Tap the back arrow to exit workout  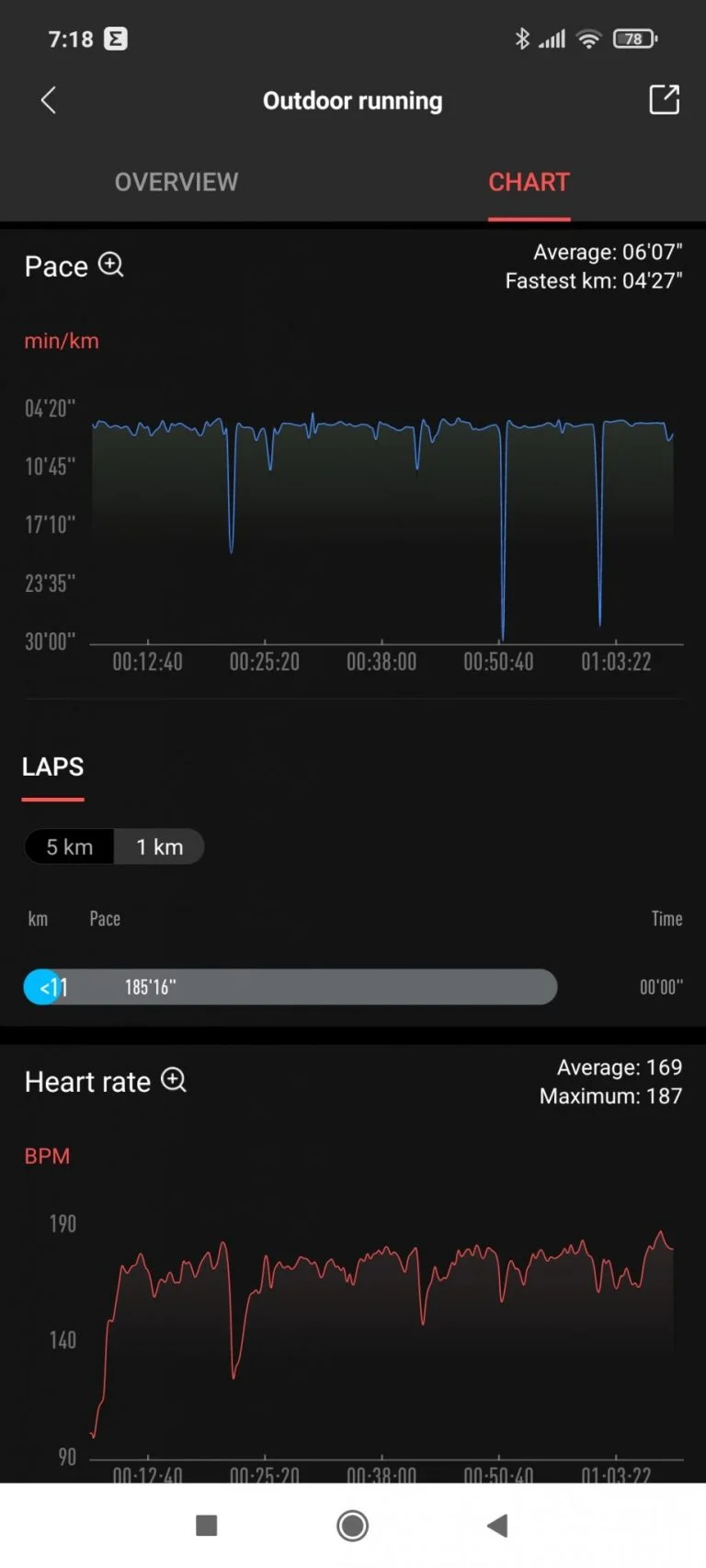click(x=48, y=100)
